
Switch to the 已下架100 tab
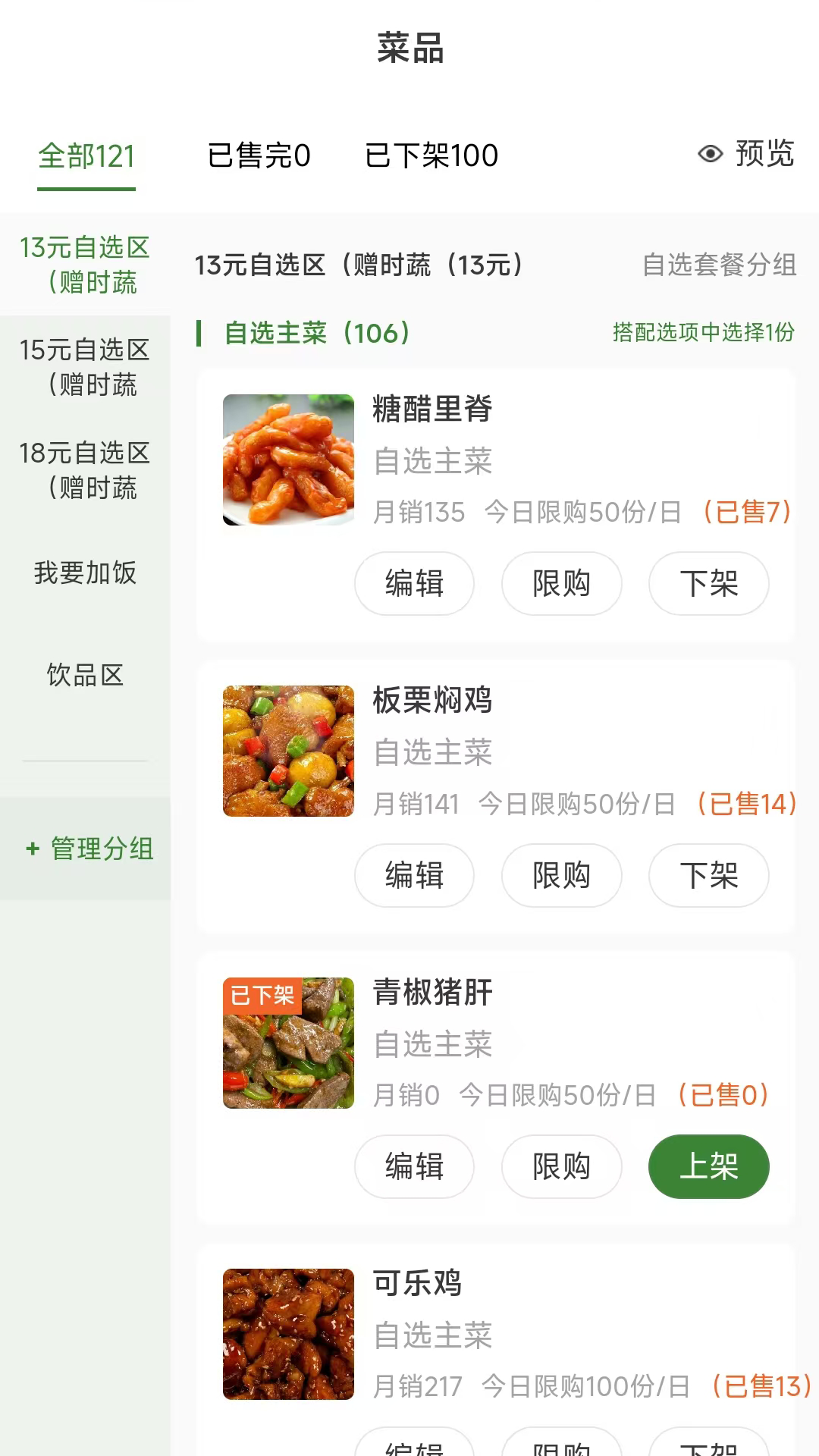pyautogui.click(x=431, y=155)
